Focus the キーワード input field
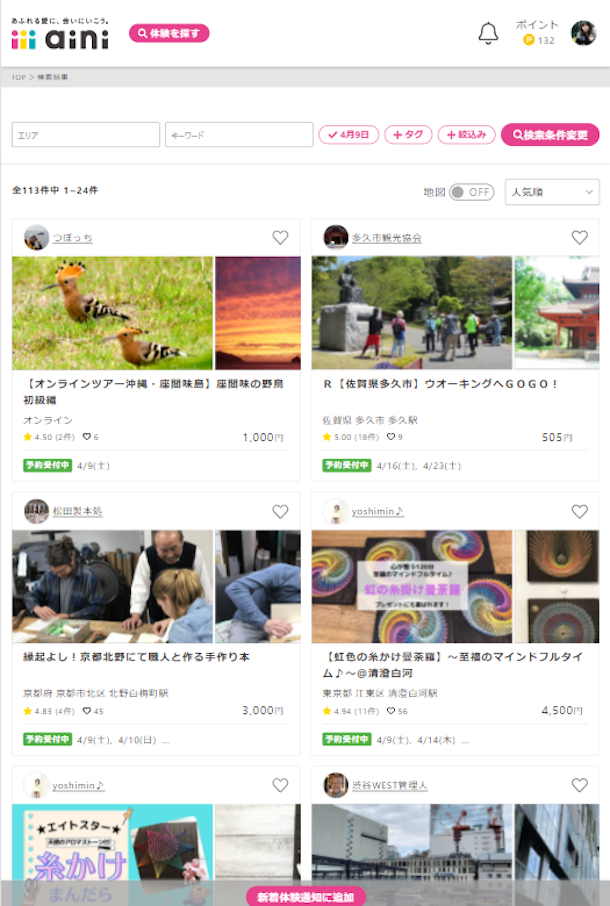This screenshot has height=906, width=610. click(239, 135)
